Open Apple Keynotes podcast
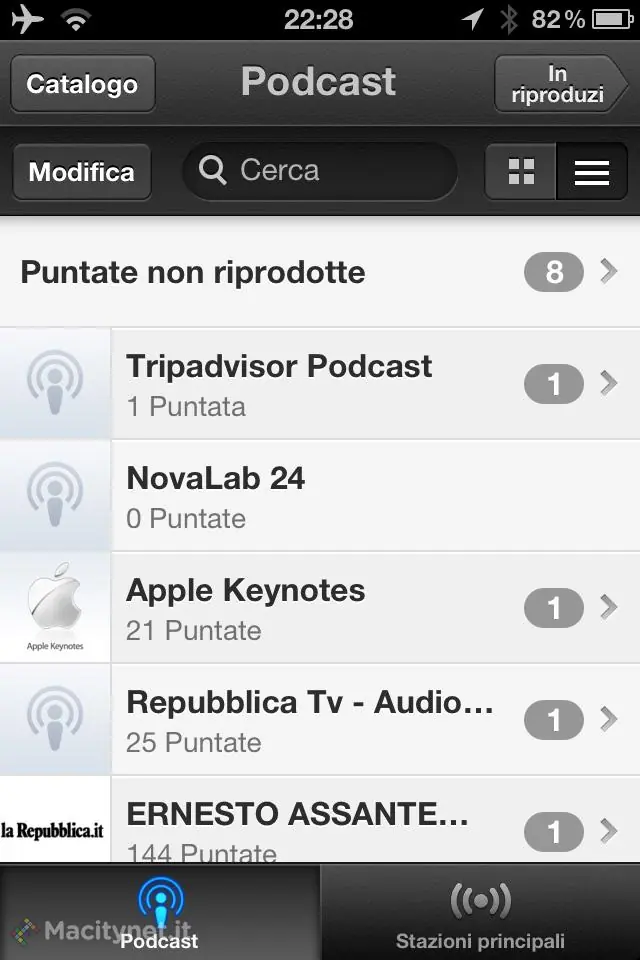 [320, 608]
